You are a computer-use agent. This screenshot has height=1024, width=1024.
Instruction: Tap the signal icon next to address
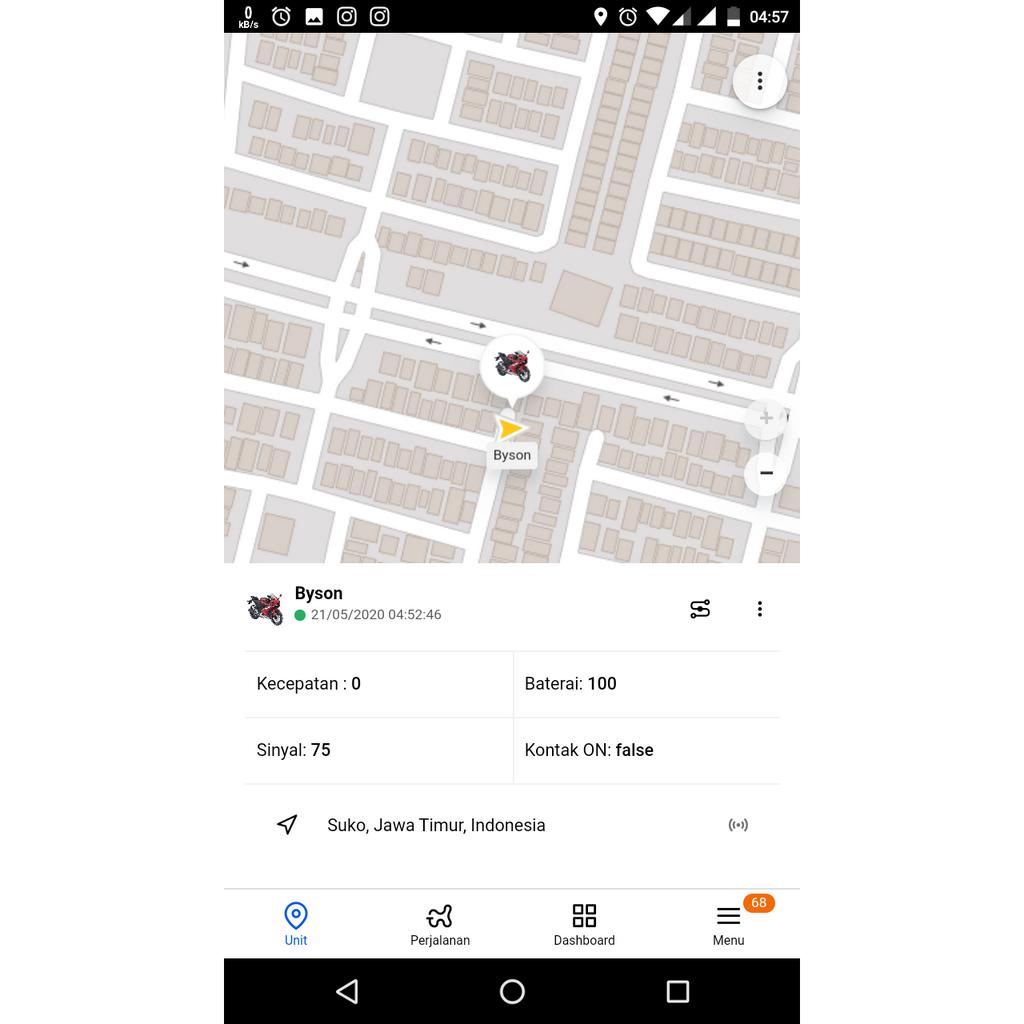point(738,825)
